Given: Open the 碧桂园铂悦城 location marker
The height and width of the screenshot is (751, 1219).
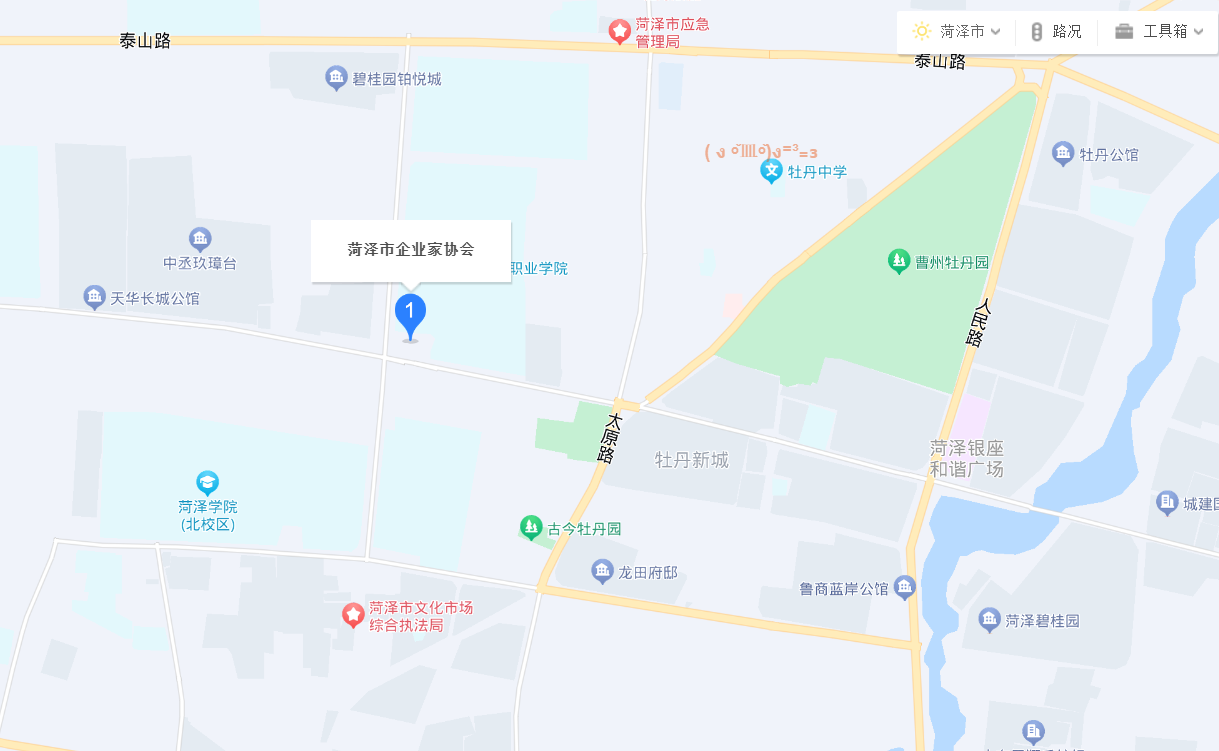Looking at the screenshot, I should pyautogui.click(x=337, y=78).
